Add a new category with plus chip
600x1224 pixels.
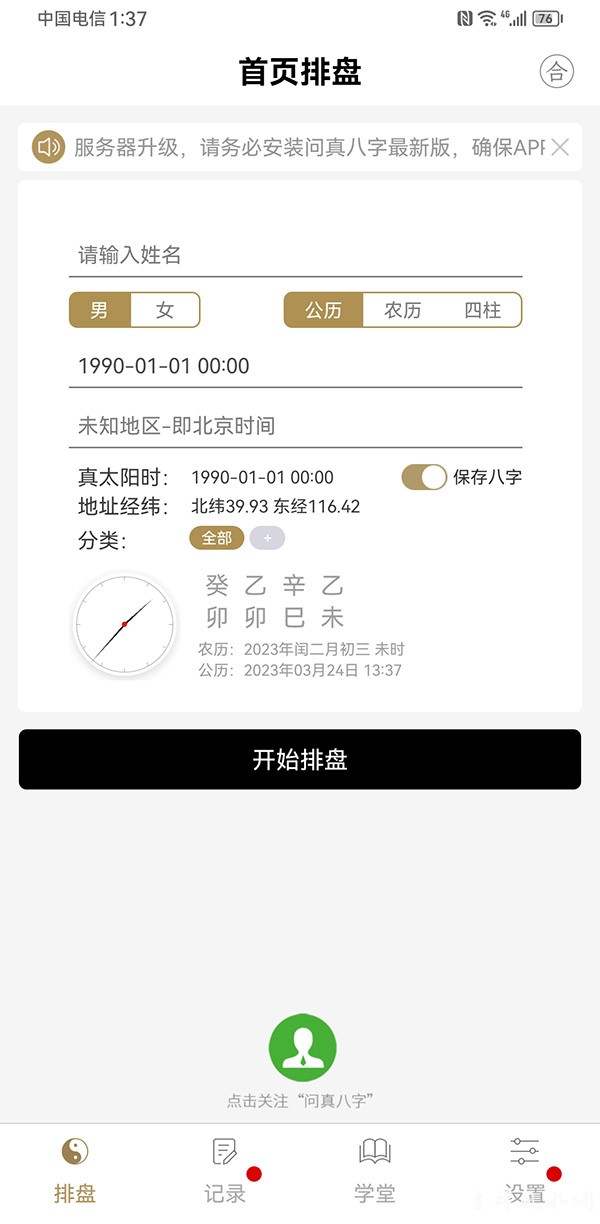click(267, 538)
